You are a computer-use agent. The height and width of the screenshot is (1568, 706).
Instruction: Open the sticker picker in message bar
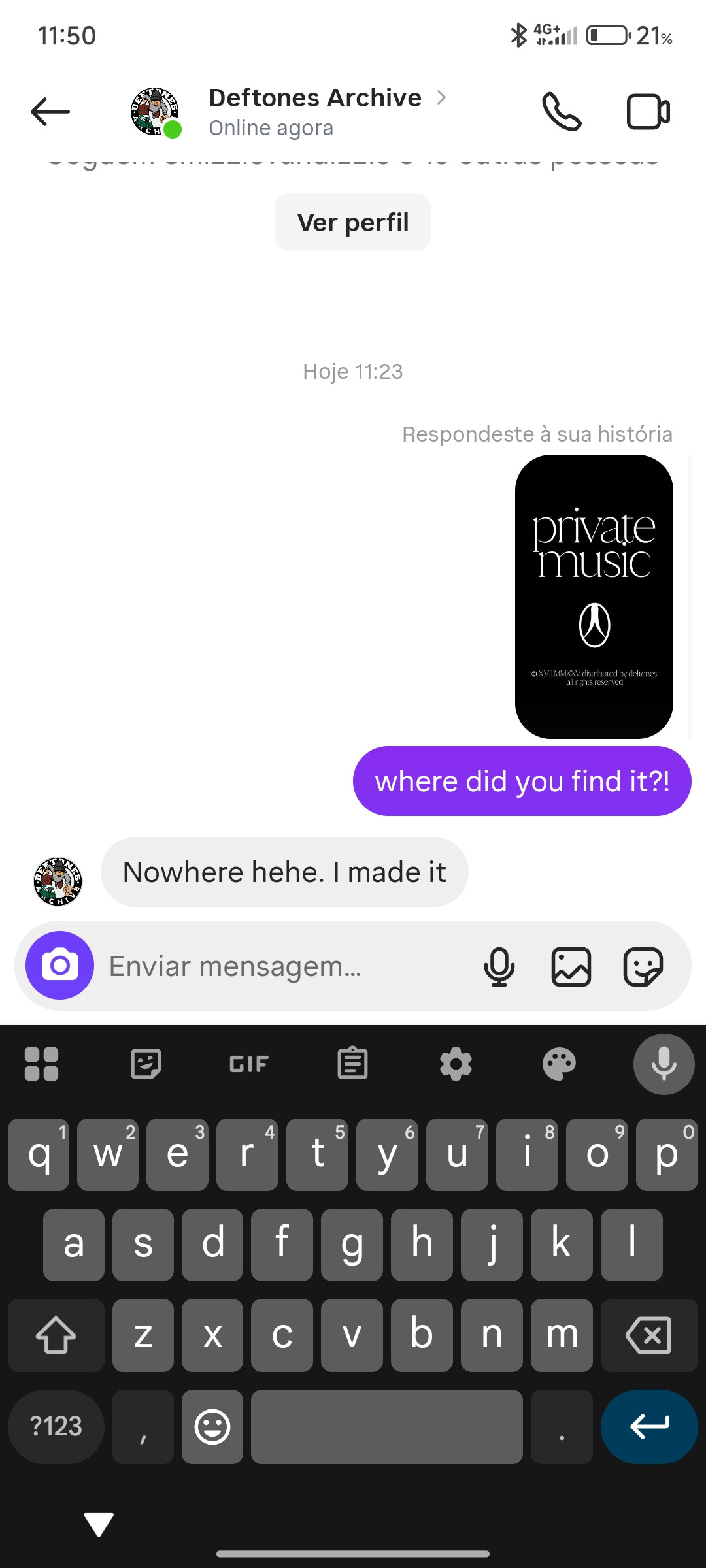tap(643, 966)
